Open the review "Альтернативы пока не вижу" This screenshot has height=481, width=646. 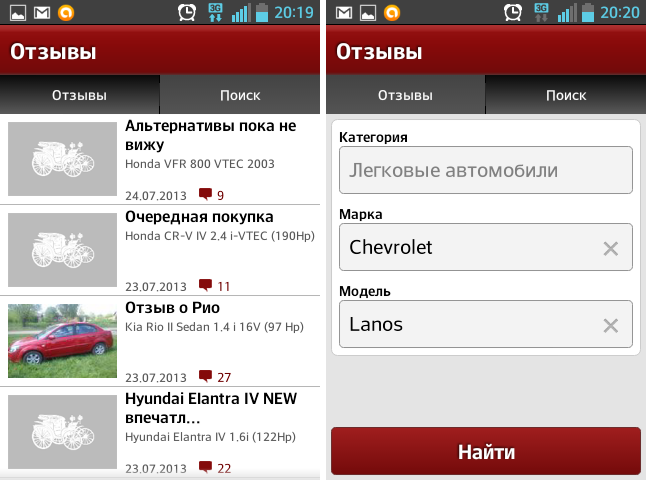[211, 136]
